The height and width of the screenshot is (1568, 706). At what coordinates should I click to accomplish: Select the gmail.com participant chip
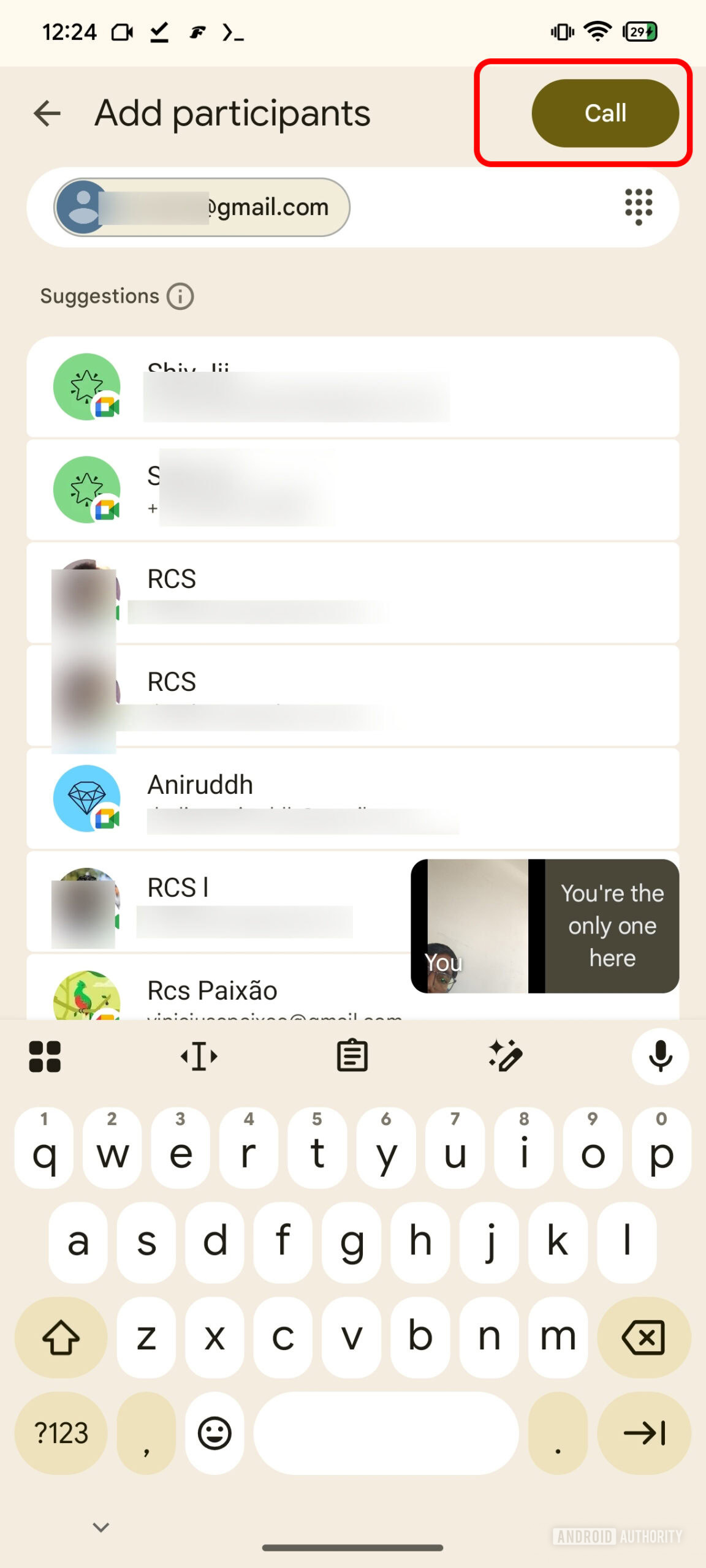point(202,207)
